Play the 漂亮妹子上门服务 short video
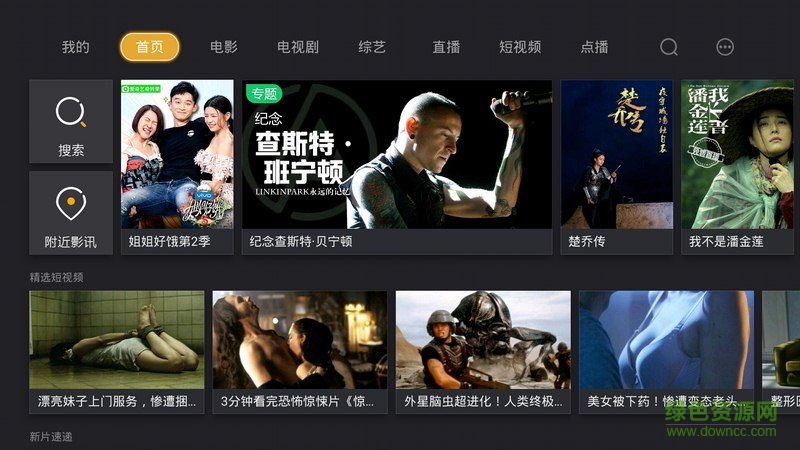Viewport: 800px width, 450px height. (117, 351)
